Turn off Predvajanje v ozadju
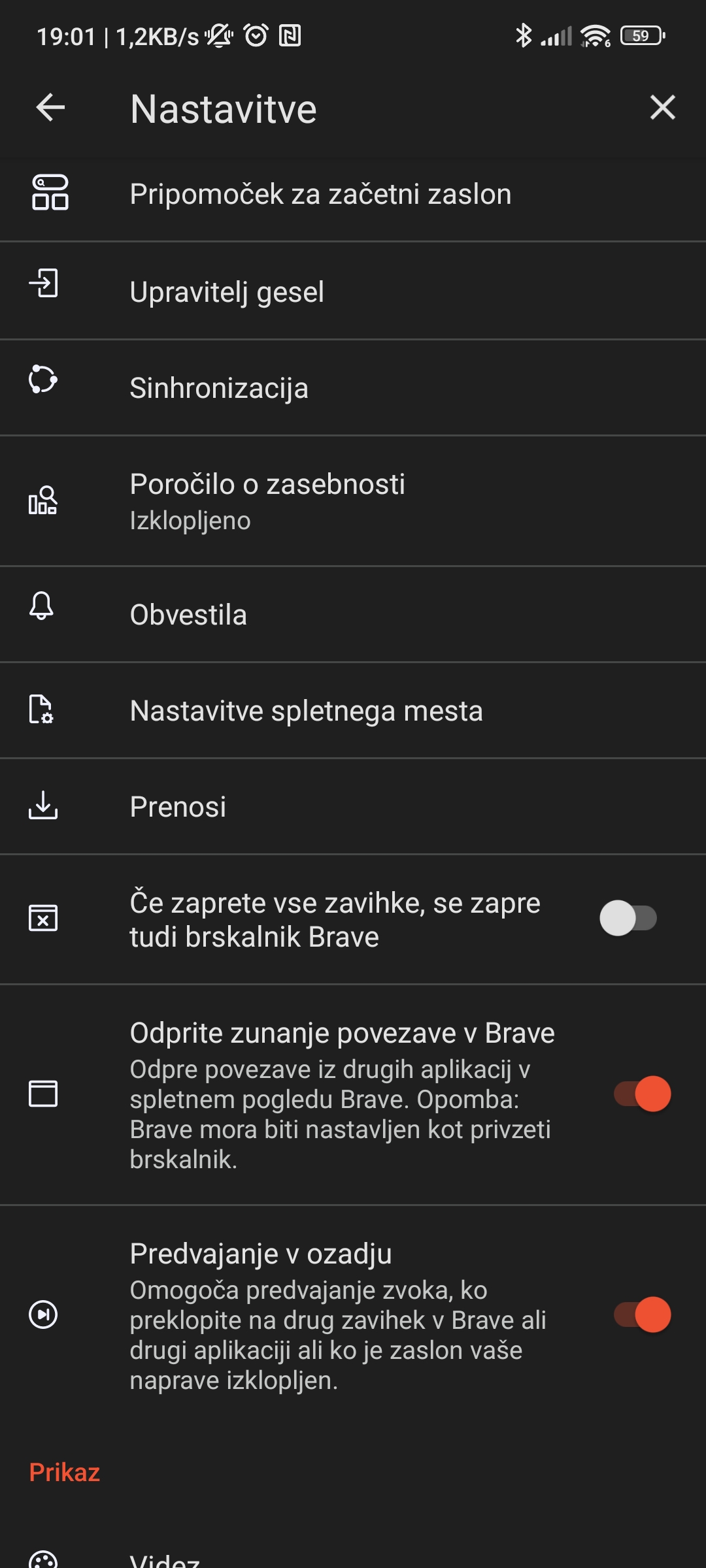This screenshot has height=1568, width=706. [x=642, y=1315]
